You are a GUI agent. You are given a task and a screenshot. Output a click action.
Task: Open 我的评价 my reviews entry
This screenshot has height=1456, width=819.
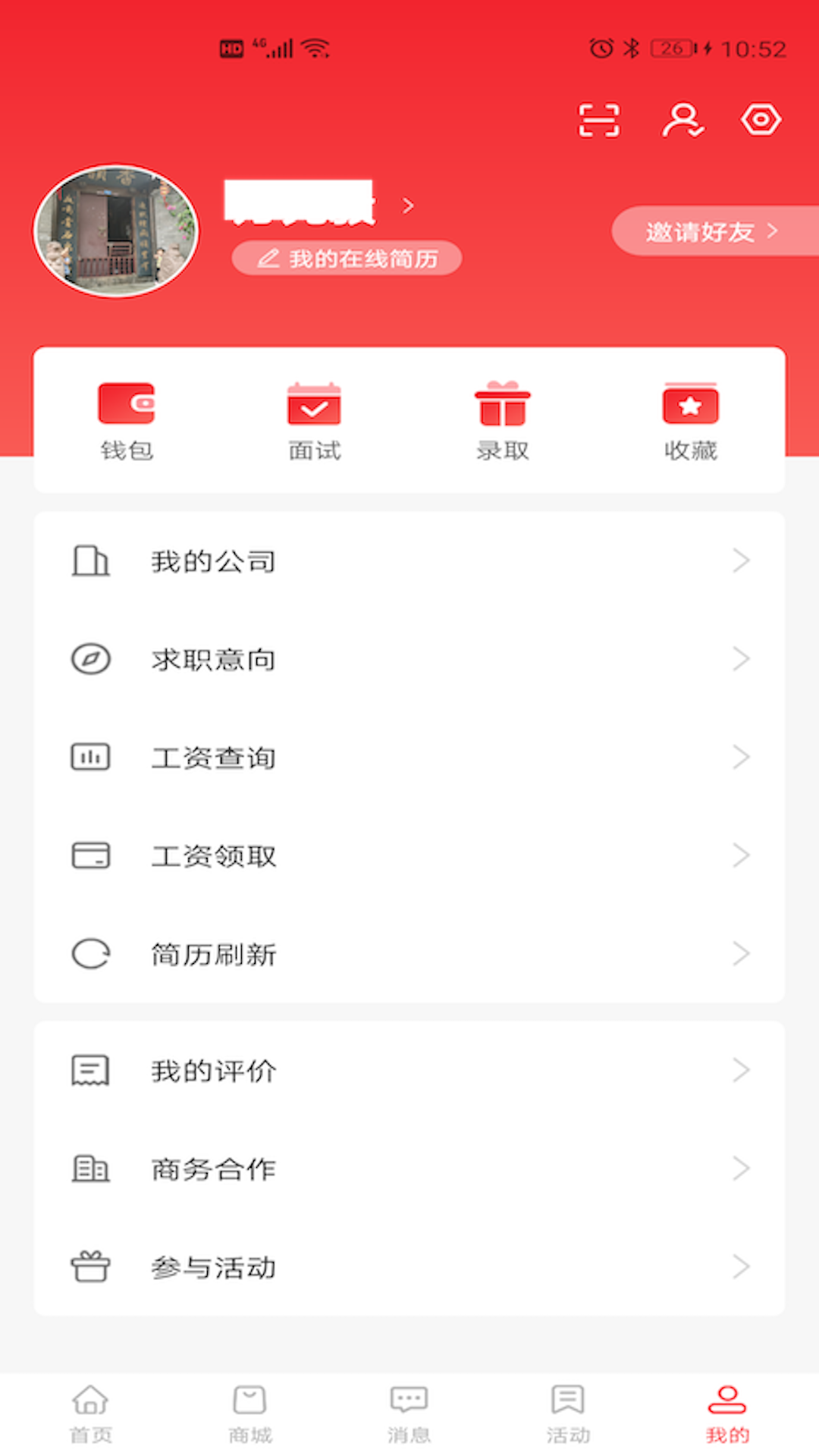pos(409,1071)
